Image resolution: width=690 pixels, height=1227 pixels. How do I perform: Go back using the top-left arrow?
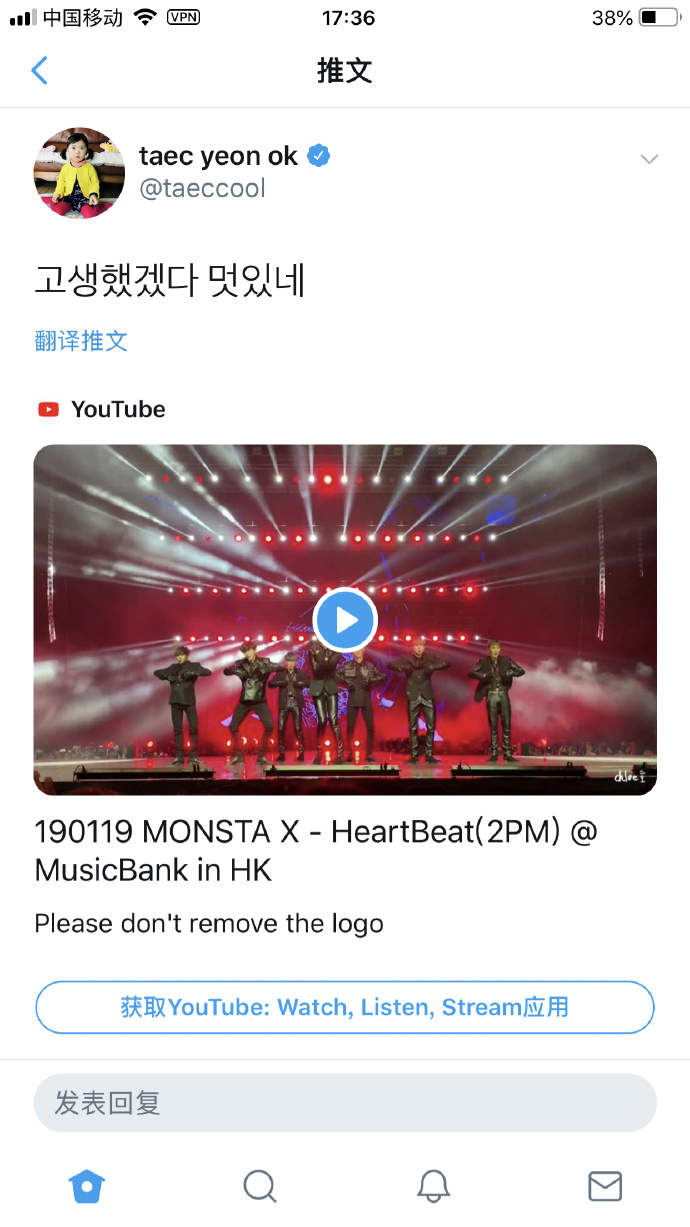pyautogui.click(x=40, y=70)
